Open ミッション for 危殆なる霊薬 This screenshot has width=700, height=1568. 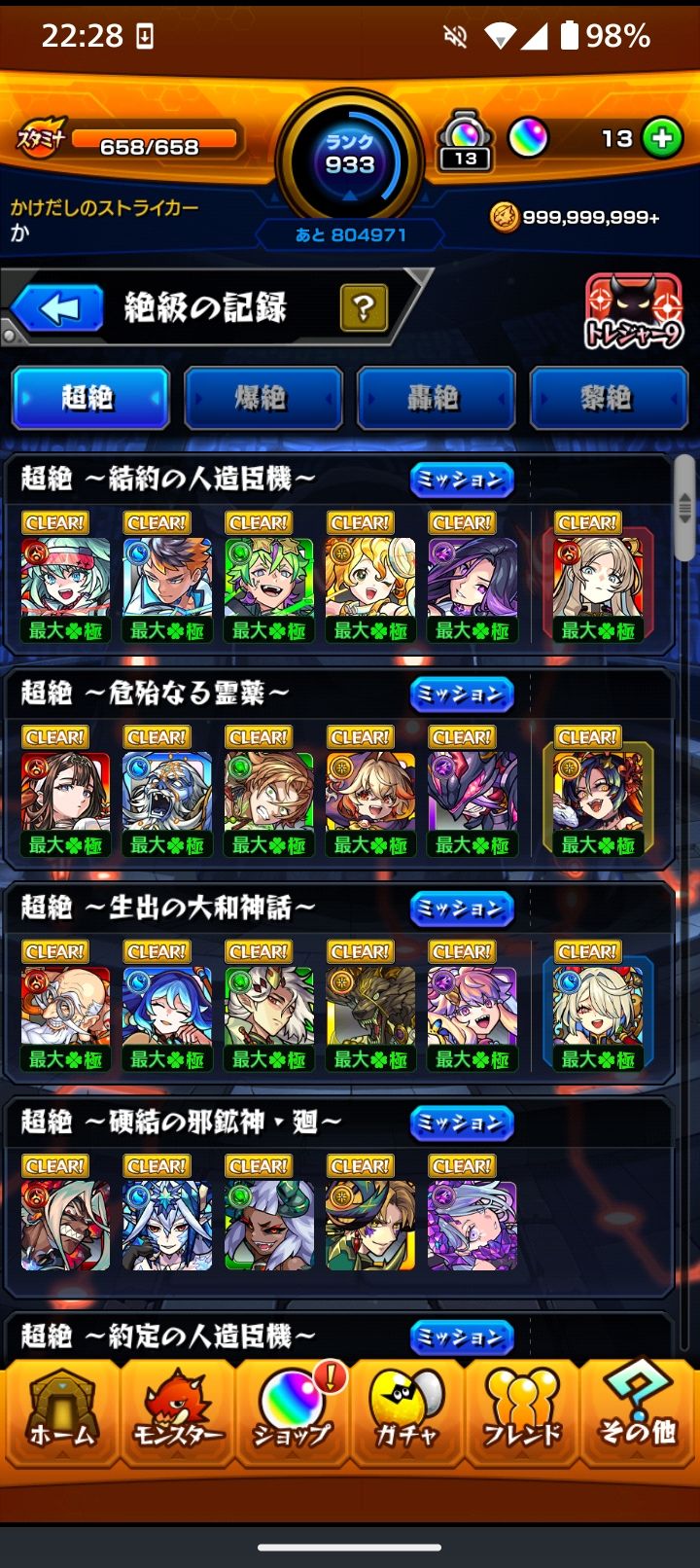click(461, 694)
